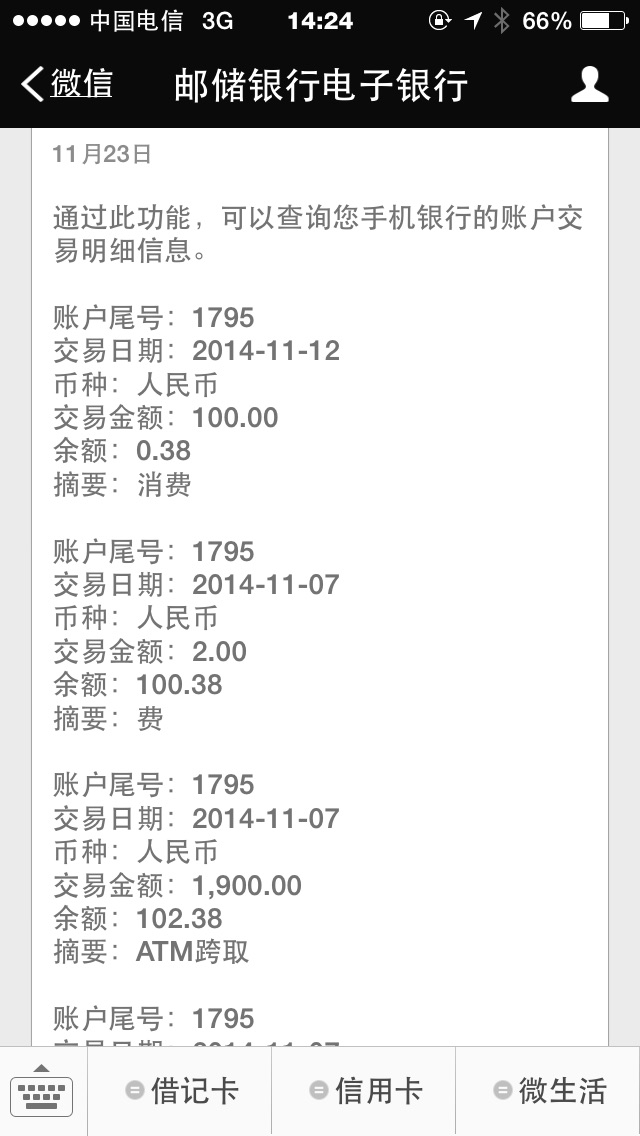
Task: Open the 信用卡 menu
Action: [x=365, y=1091]
